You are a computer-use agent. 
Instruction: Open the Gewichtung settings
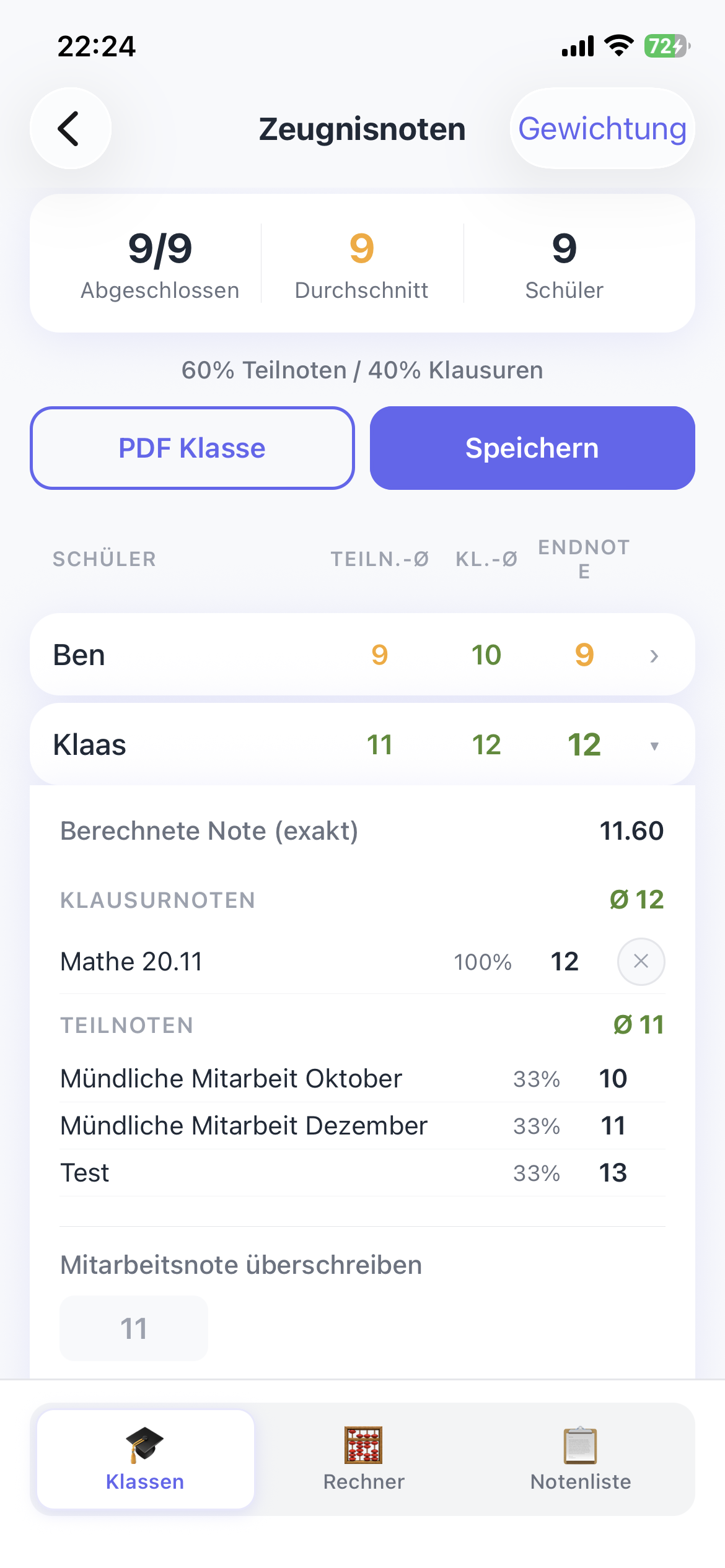[601, 129]
